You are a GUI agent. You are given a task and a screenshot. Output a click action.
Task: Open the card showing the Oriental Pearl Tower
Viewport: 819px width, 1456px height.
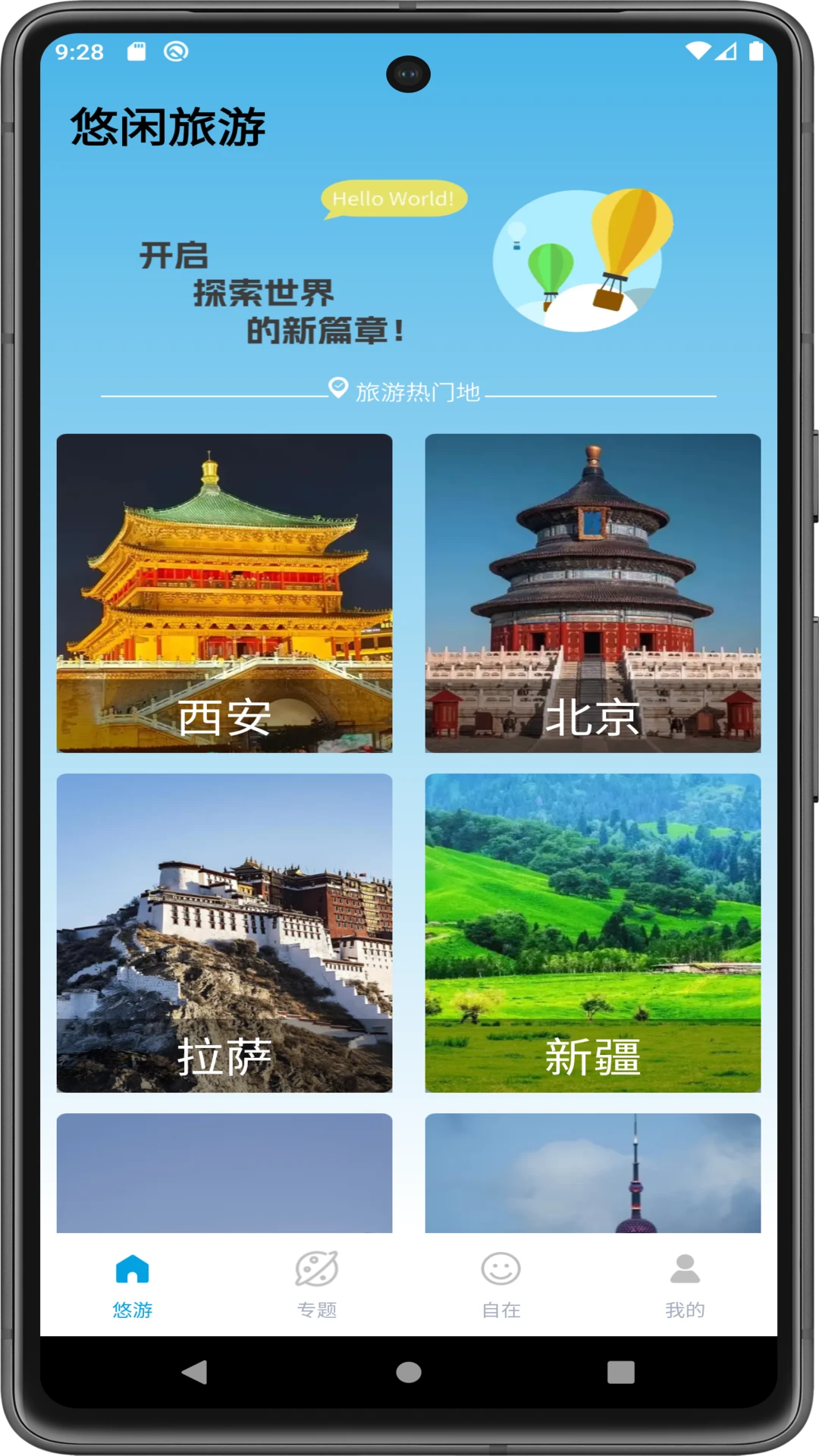point(592,1172)
